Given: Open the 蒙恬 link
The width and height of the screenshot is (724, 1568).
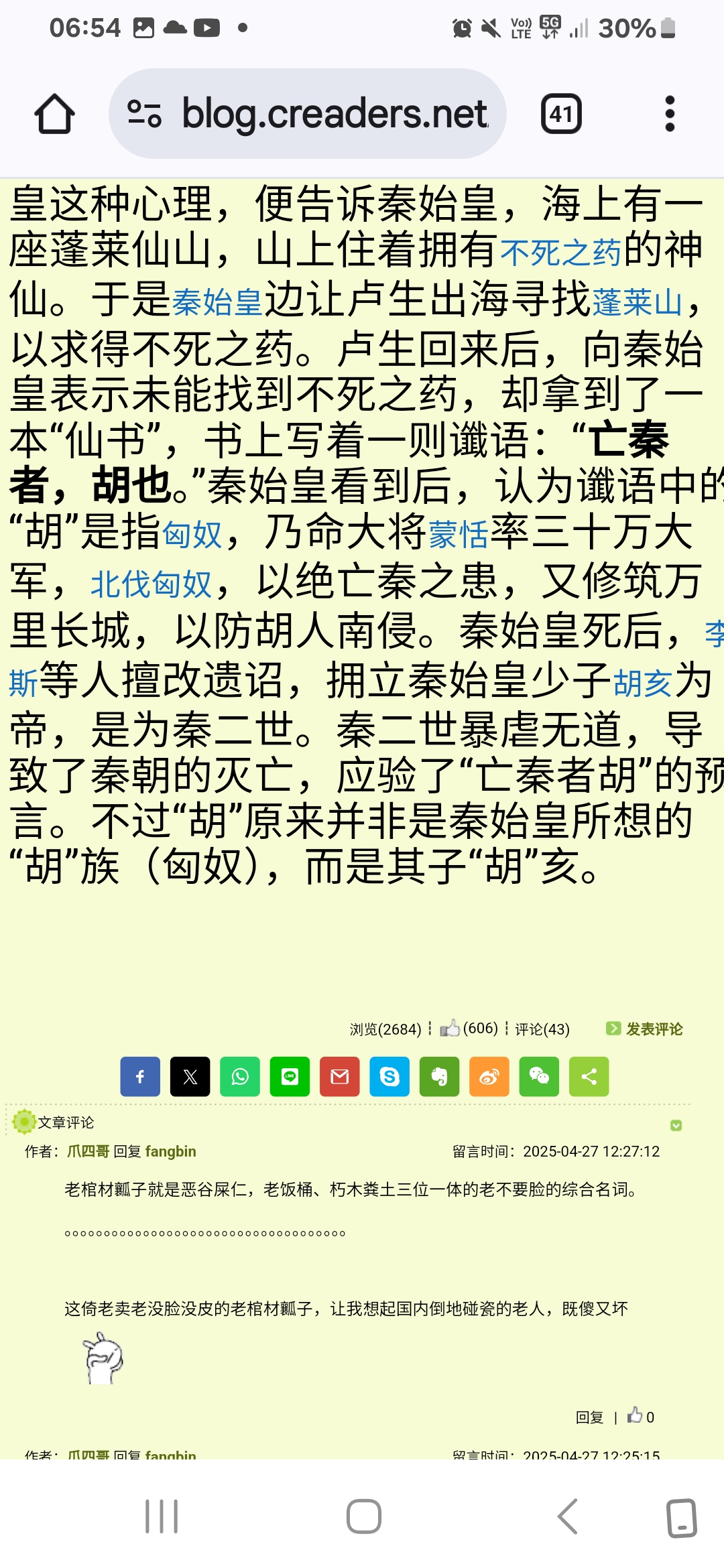Looking at the screenshot, I should point(459,535).
